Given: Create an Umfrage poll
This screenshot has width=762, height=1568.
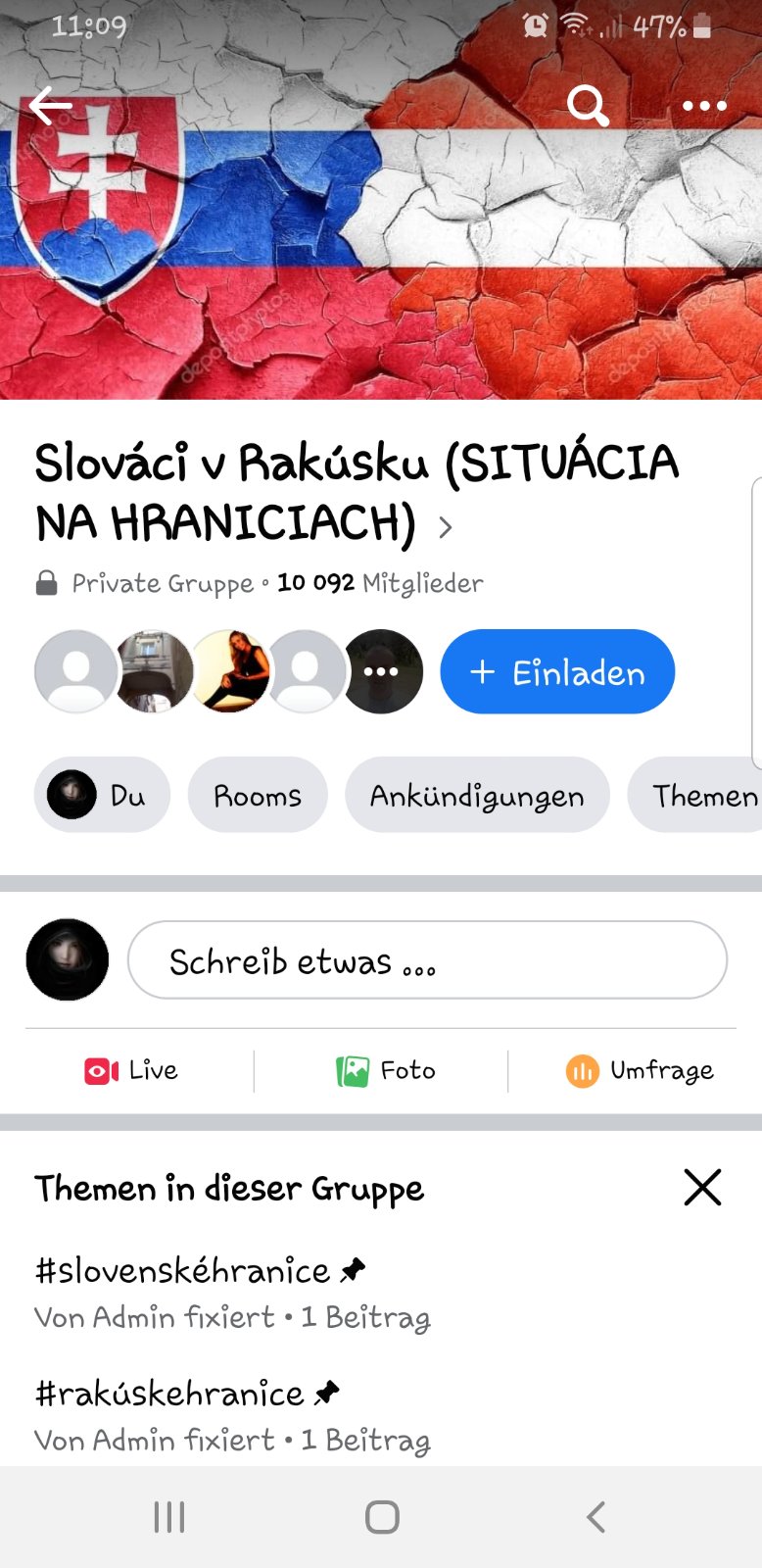Looking at the screenshot, I should (640, 1070).
